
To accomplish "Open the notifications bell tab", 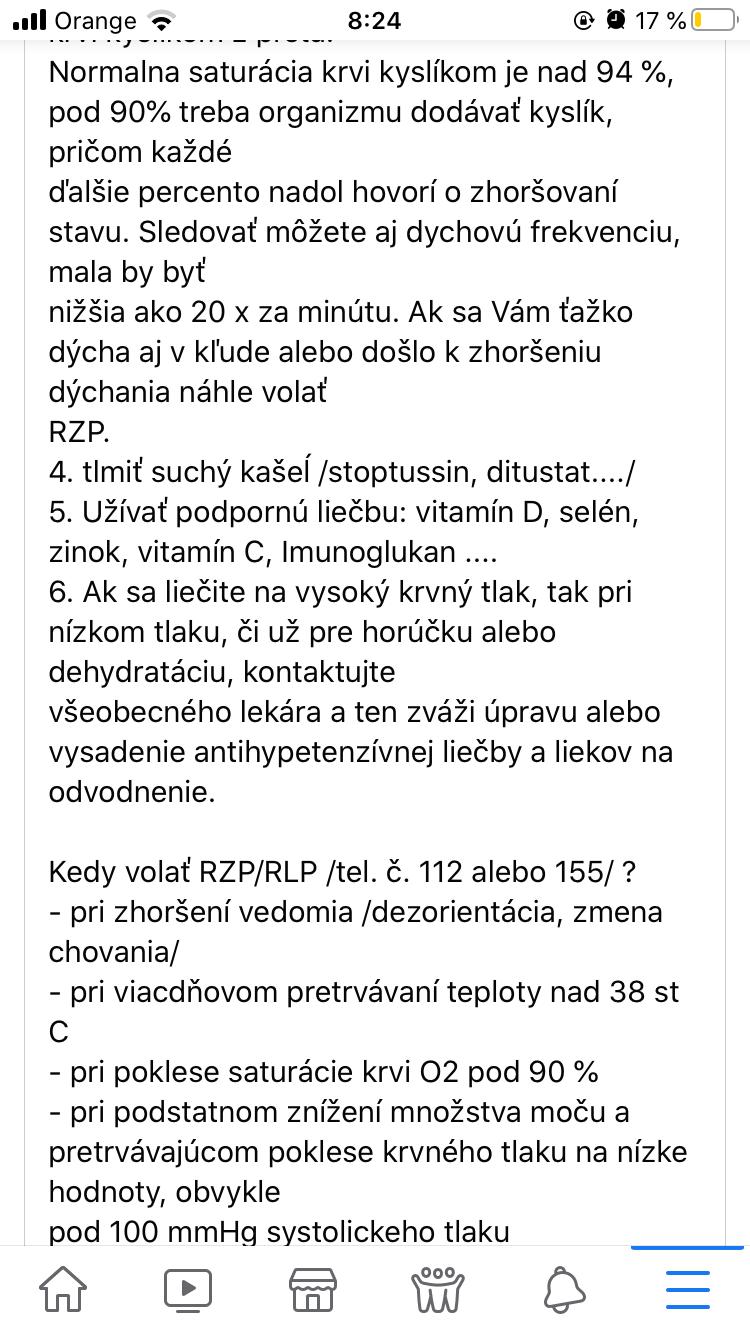I will (x=563, y=1289).
